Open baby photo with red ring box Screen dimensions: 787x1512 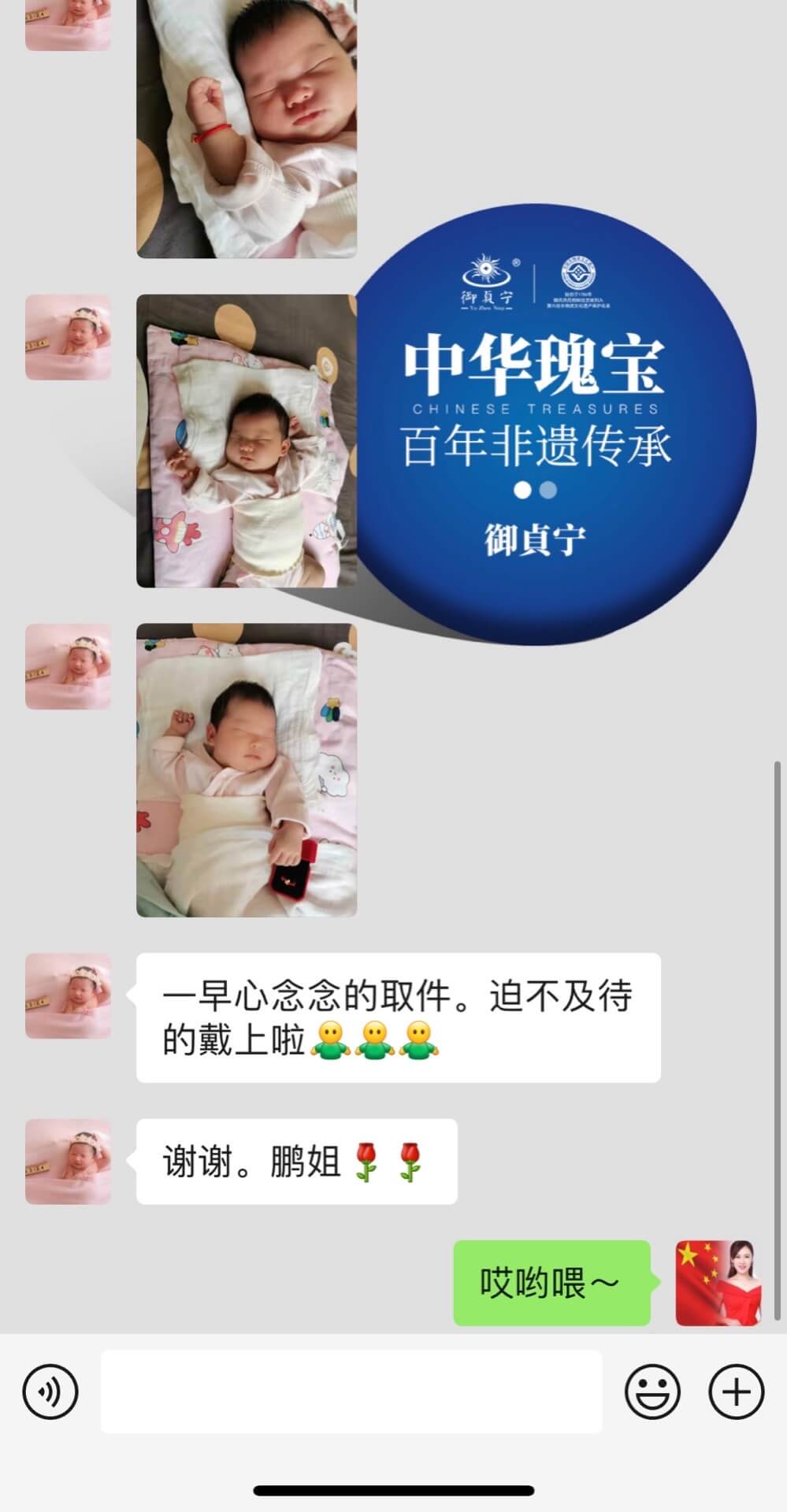pyautogui.click(x=247, y=770)
